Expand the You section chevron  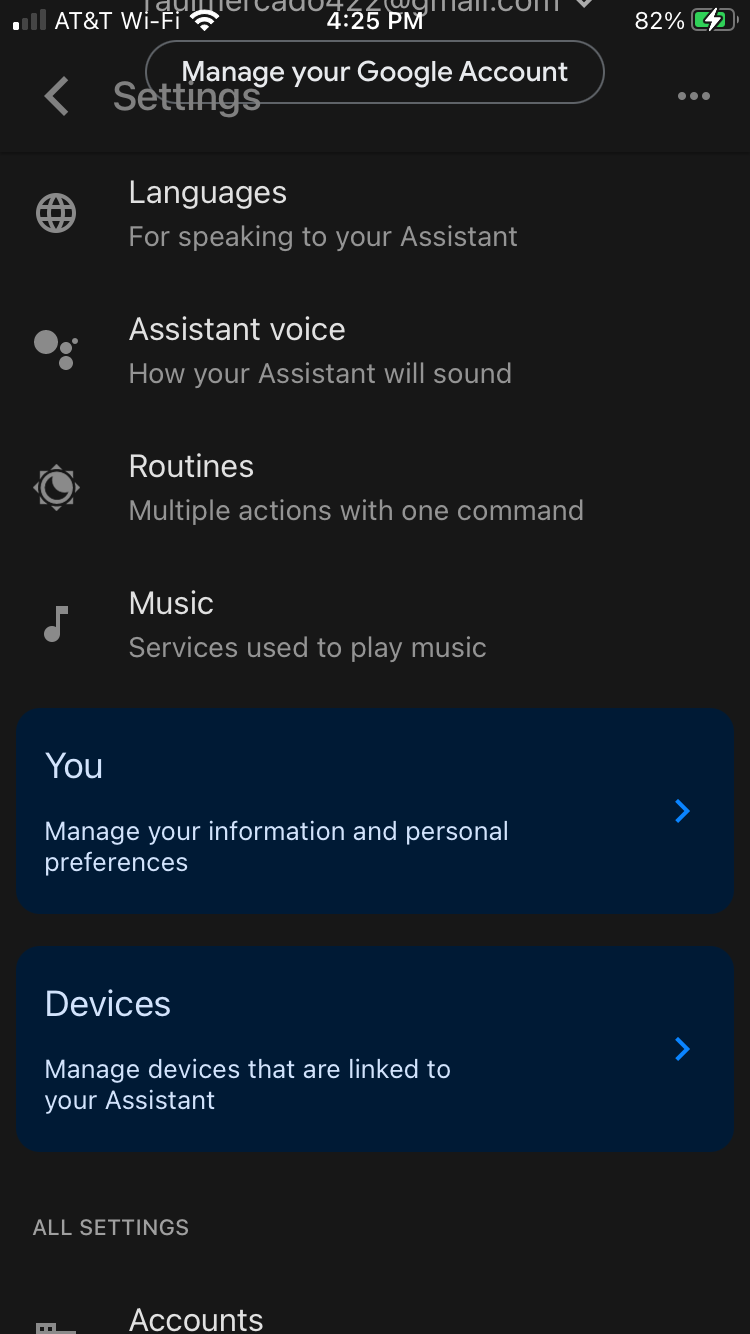click(681, 811)
